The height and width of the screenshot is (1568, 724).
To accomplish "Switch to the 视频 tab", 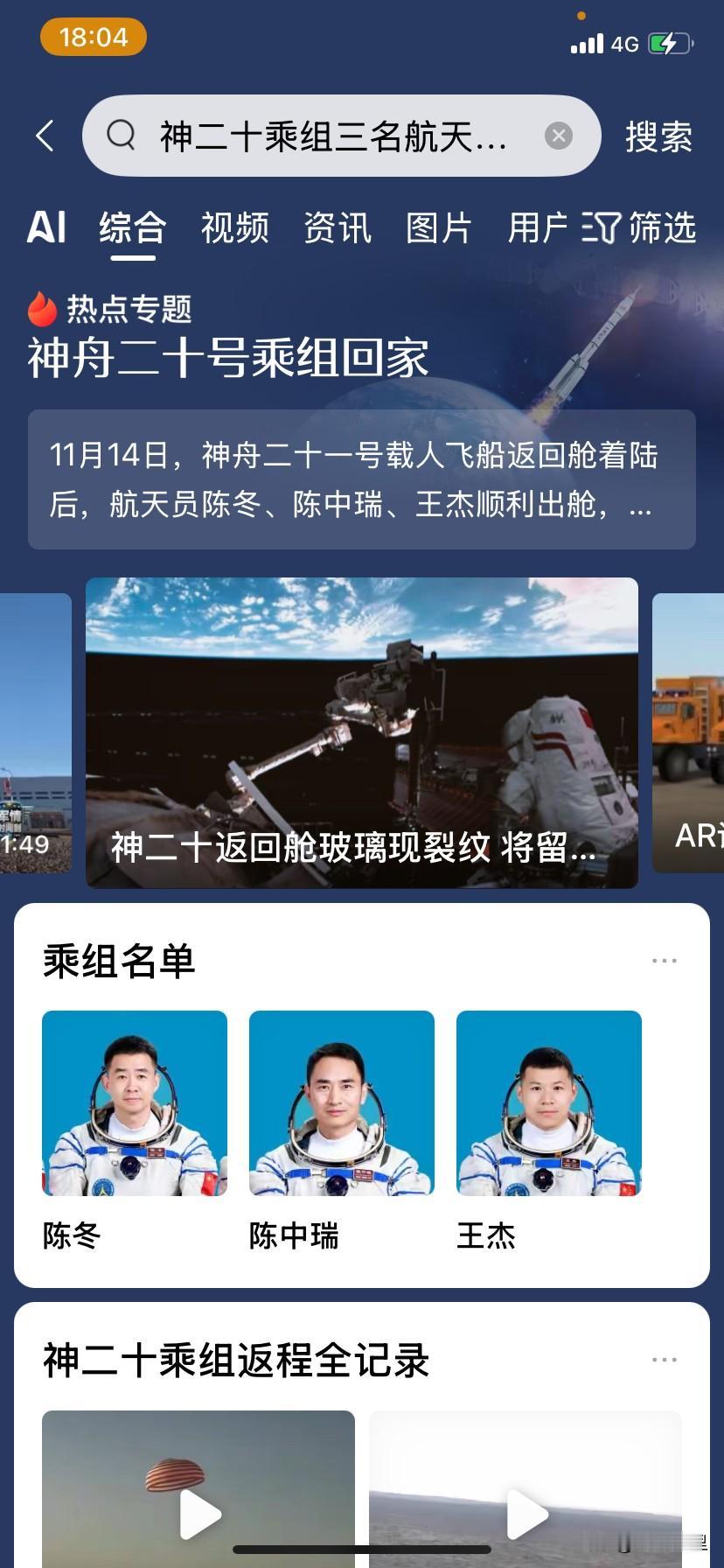I will [x=234, y=227].
